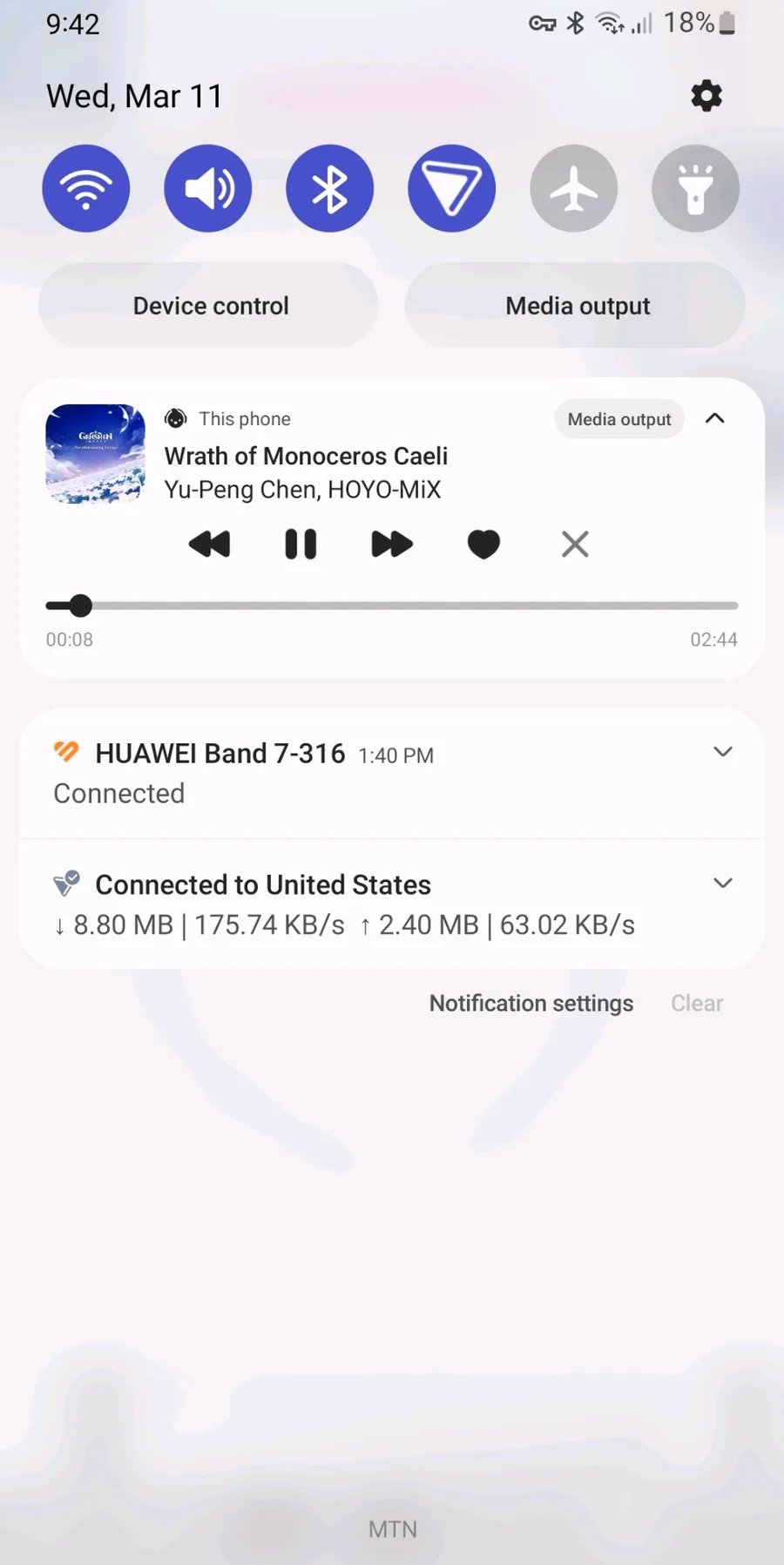
Task: Expand the Connected to United States notification
Action: coord(723,884)
